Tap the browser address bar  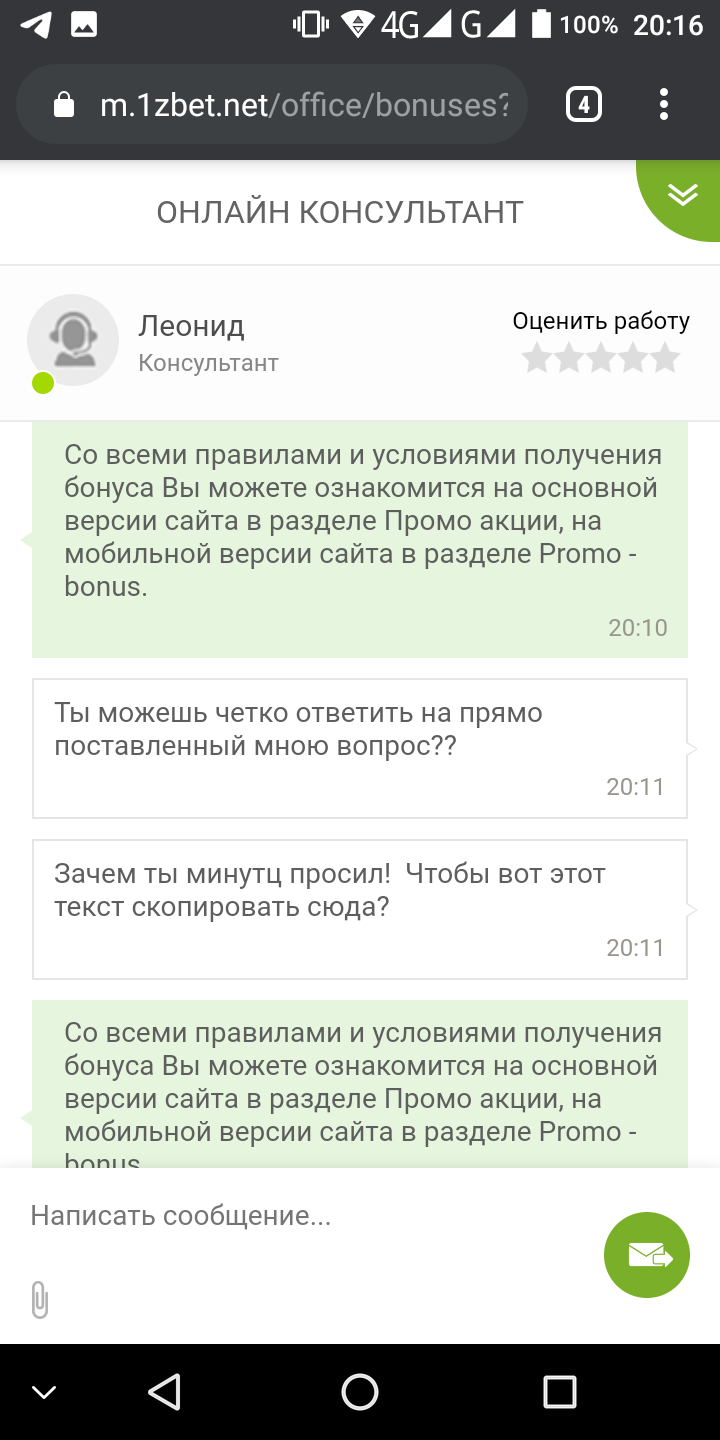point(271,105)
